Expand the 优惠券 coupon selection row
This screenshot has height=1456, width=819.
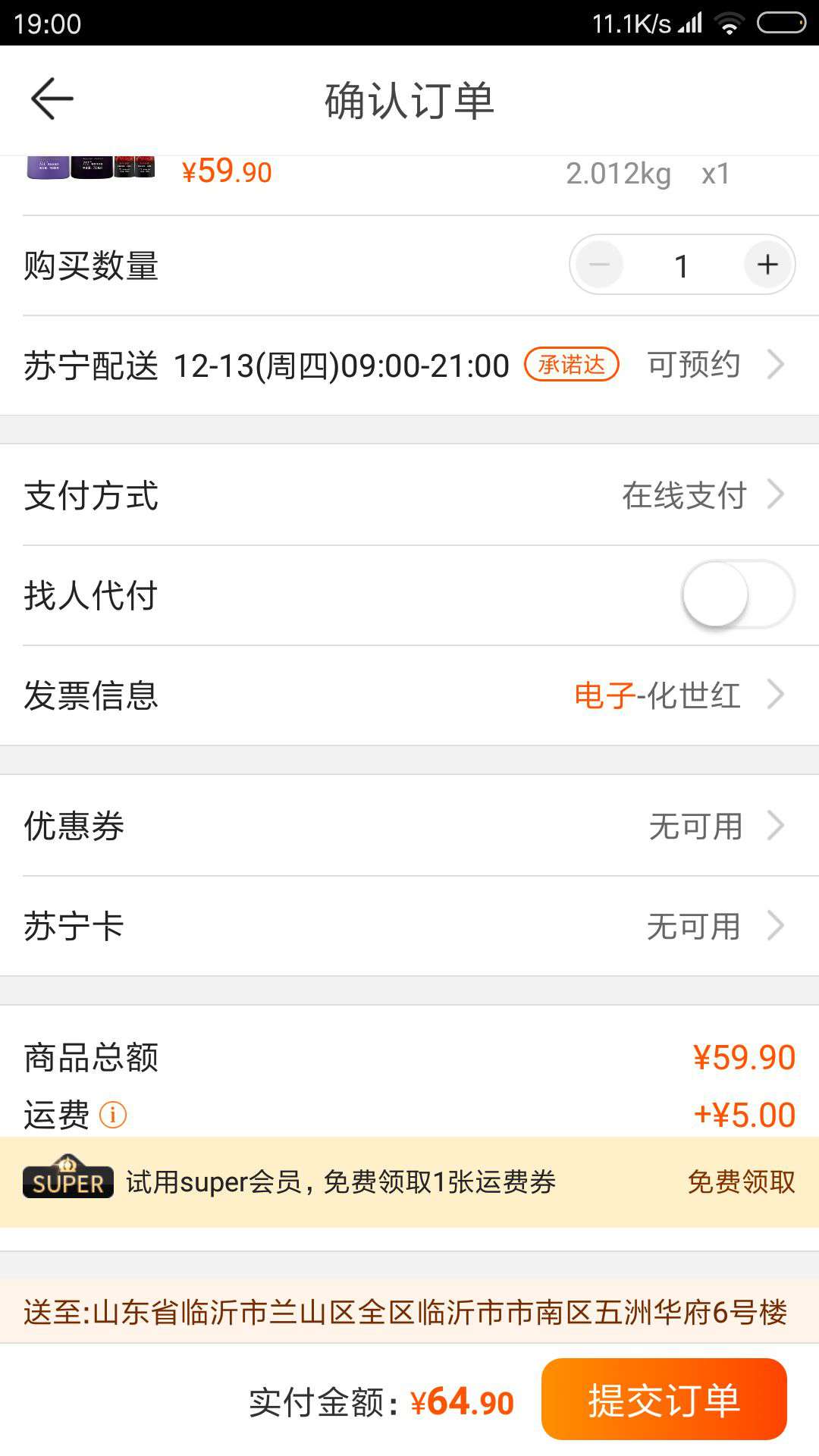point(775,825)
